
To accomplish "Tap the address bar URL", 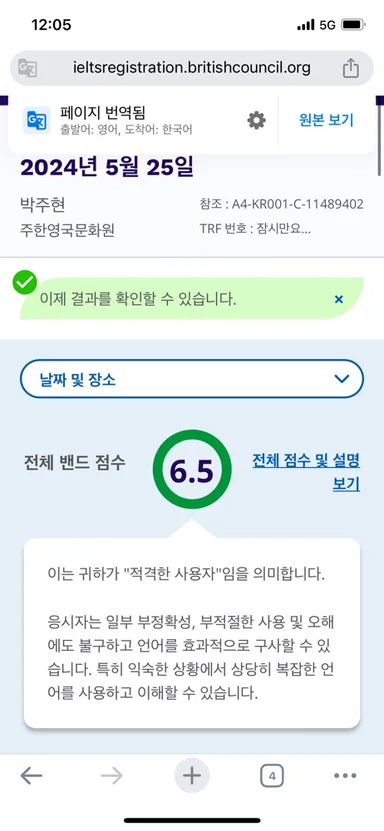I will (x=191, y=68).
